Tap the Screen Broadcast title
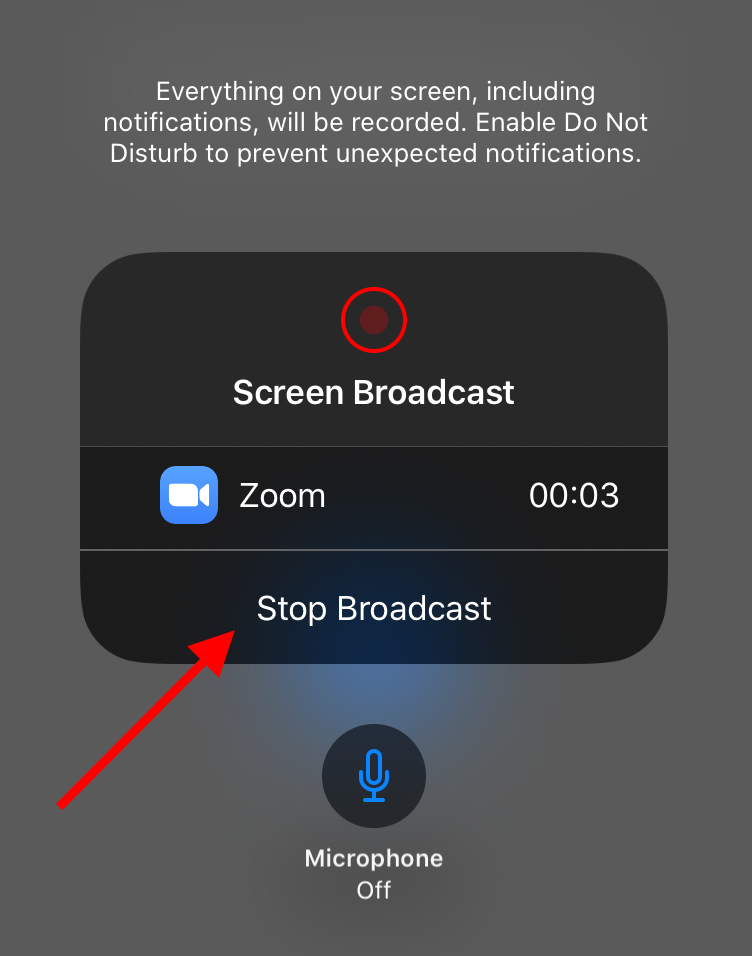752x956 pixels. [374, 392]
